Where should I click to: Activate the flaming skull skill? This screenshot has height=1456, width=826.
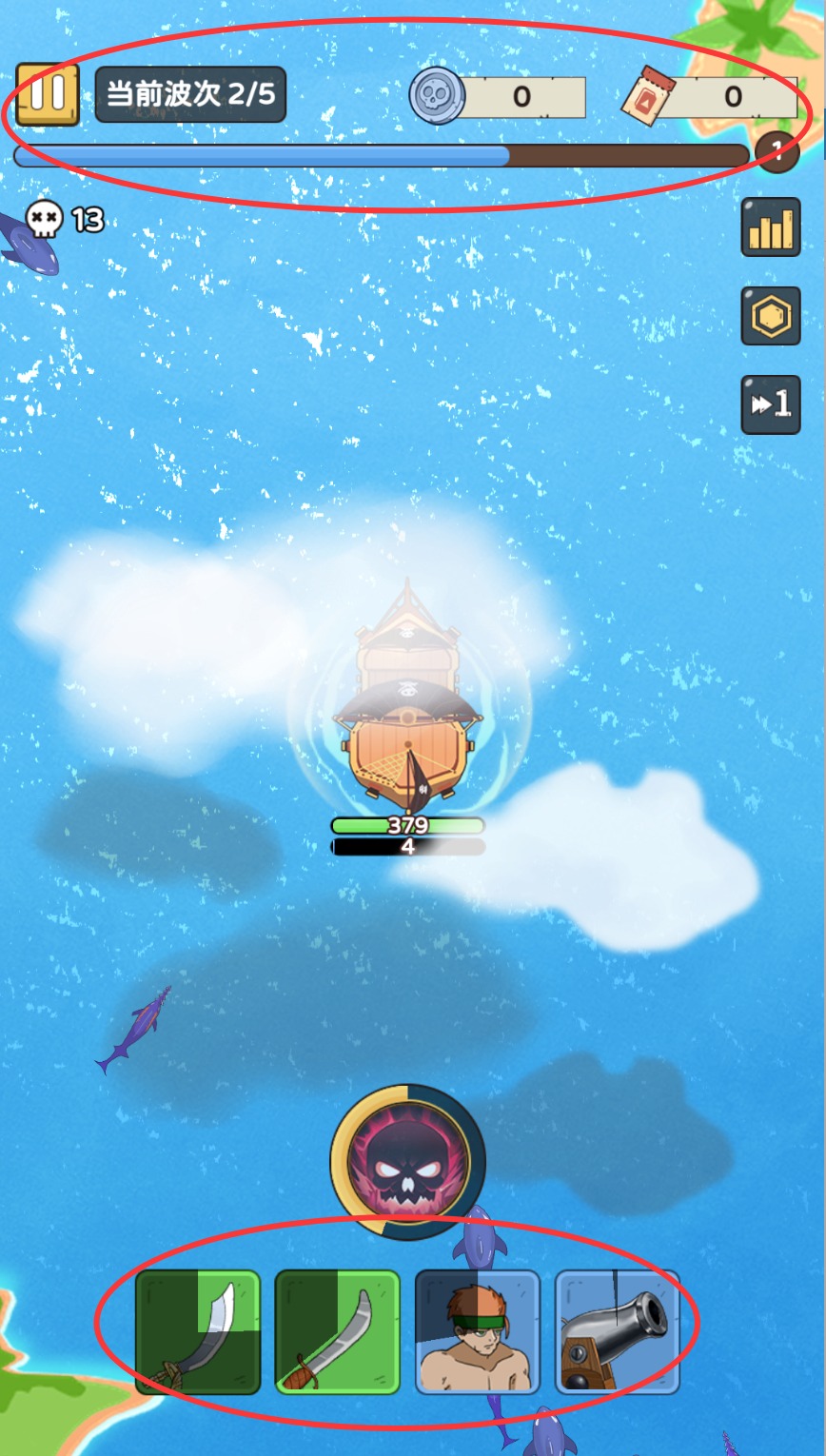point(407,1162)
